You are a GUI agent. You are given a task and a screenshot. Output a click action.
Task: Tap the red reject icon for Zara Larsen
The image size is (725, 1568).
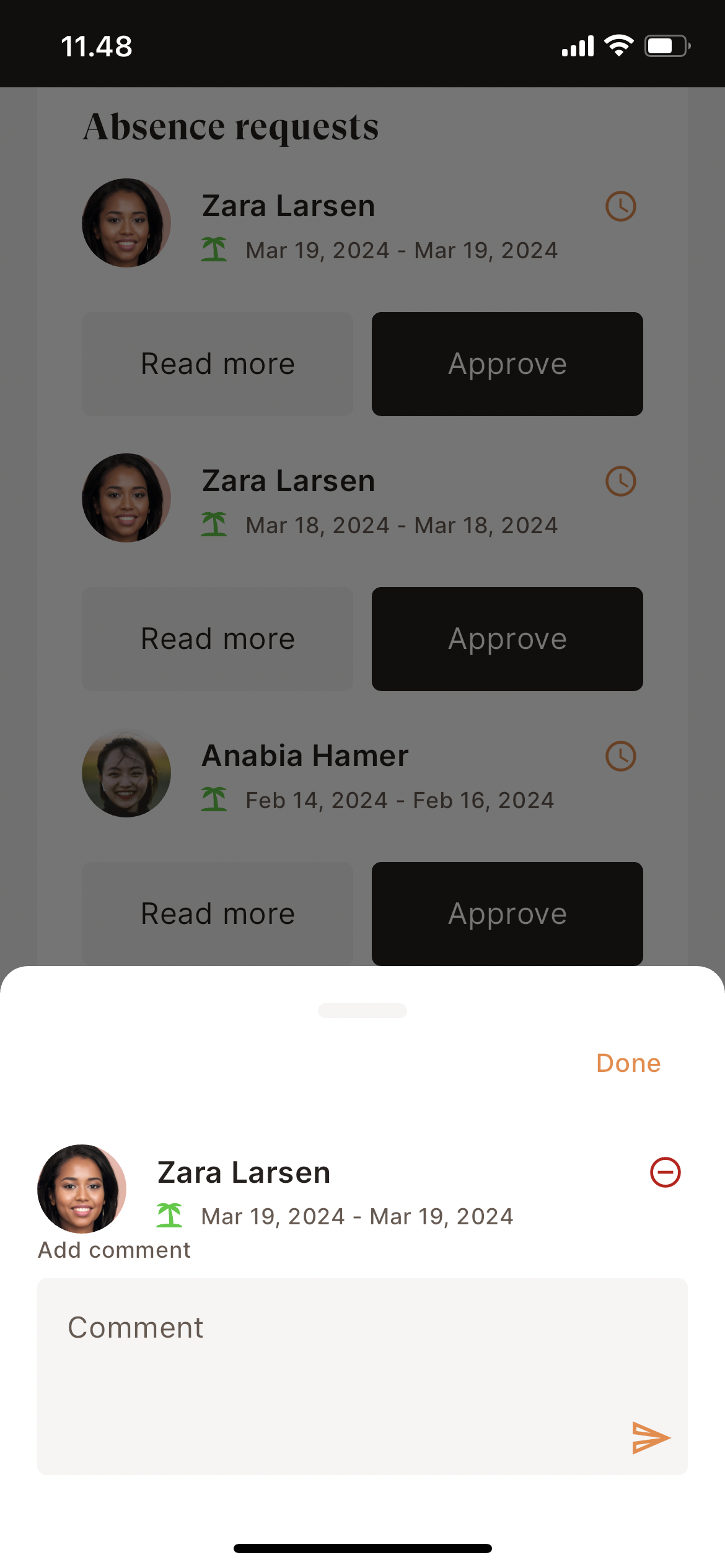tap(665, 1172)
